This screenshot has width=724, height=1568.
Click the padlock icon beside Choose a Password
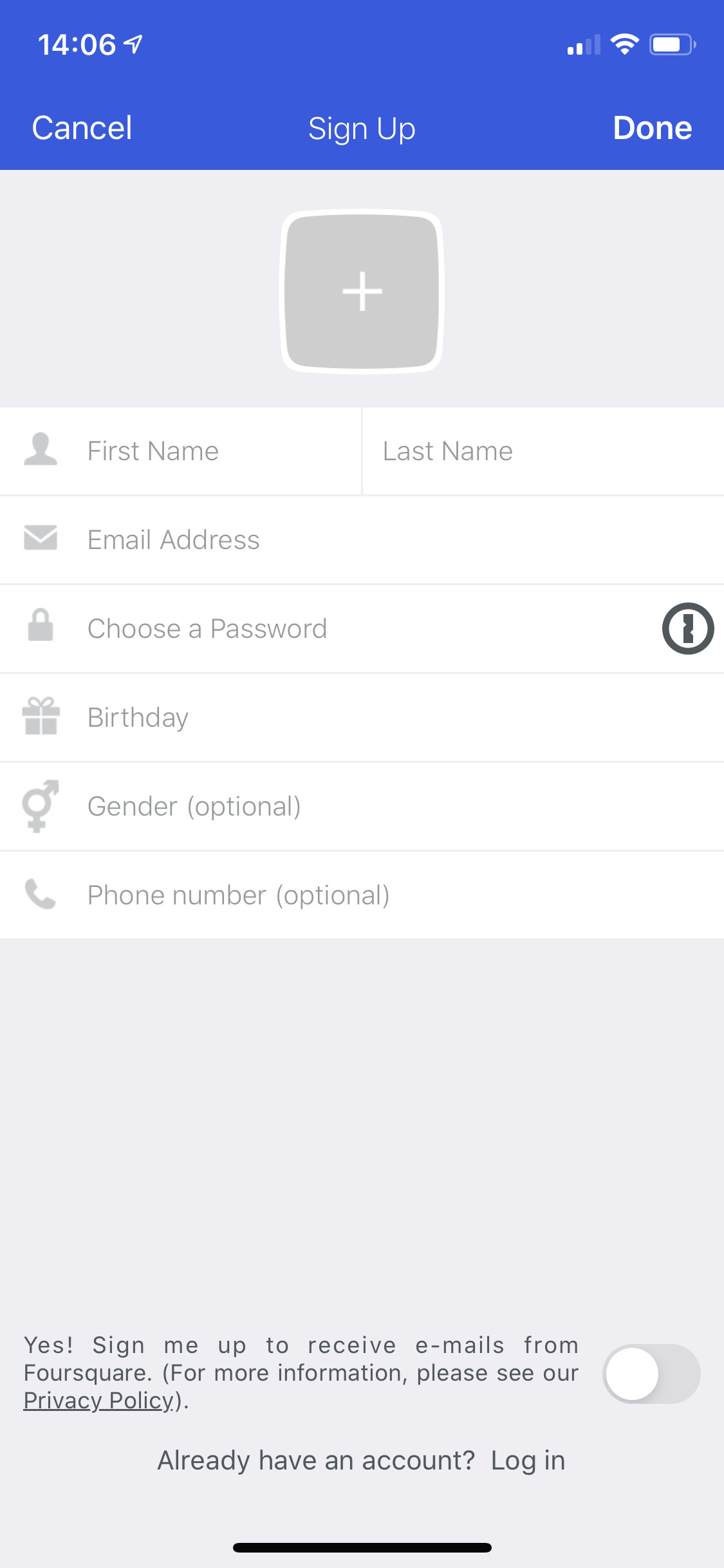pos(40,628)
